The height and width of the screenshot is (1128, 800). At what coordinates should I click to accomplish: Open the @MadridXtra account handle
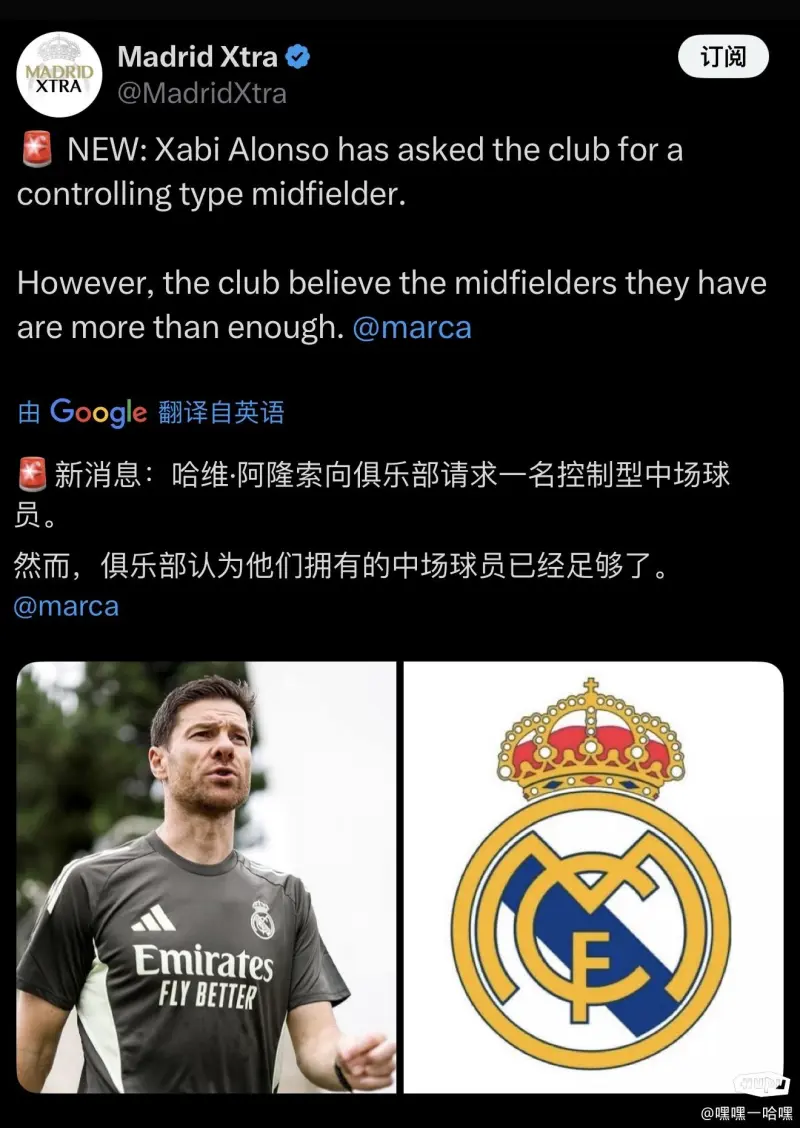(x=202, y=93)
